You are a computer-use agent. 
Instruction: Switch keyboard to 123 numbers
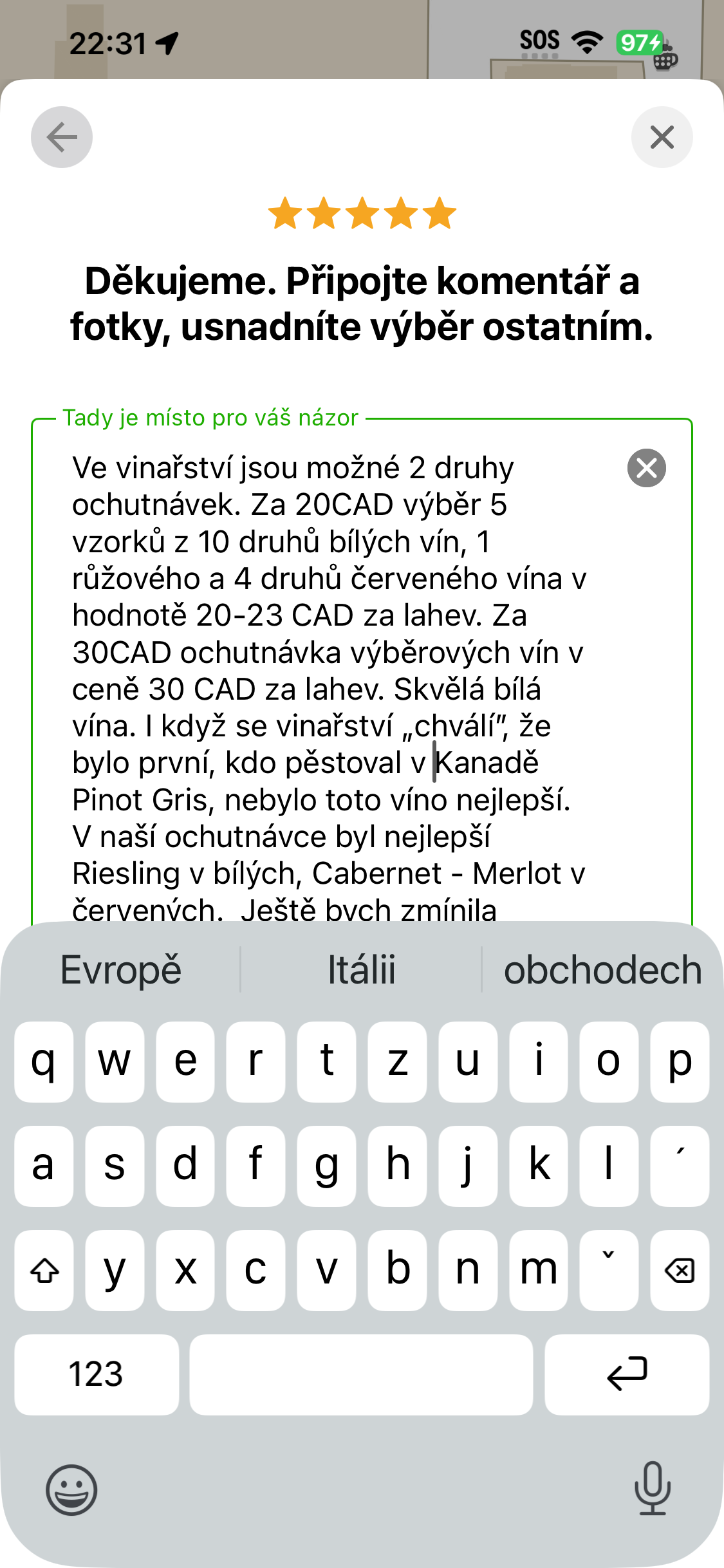pyautogui.click(x=97, y=1374)
